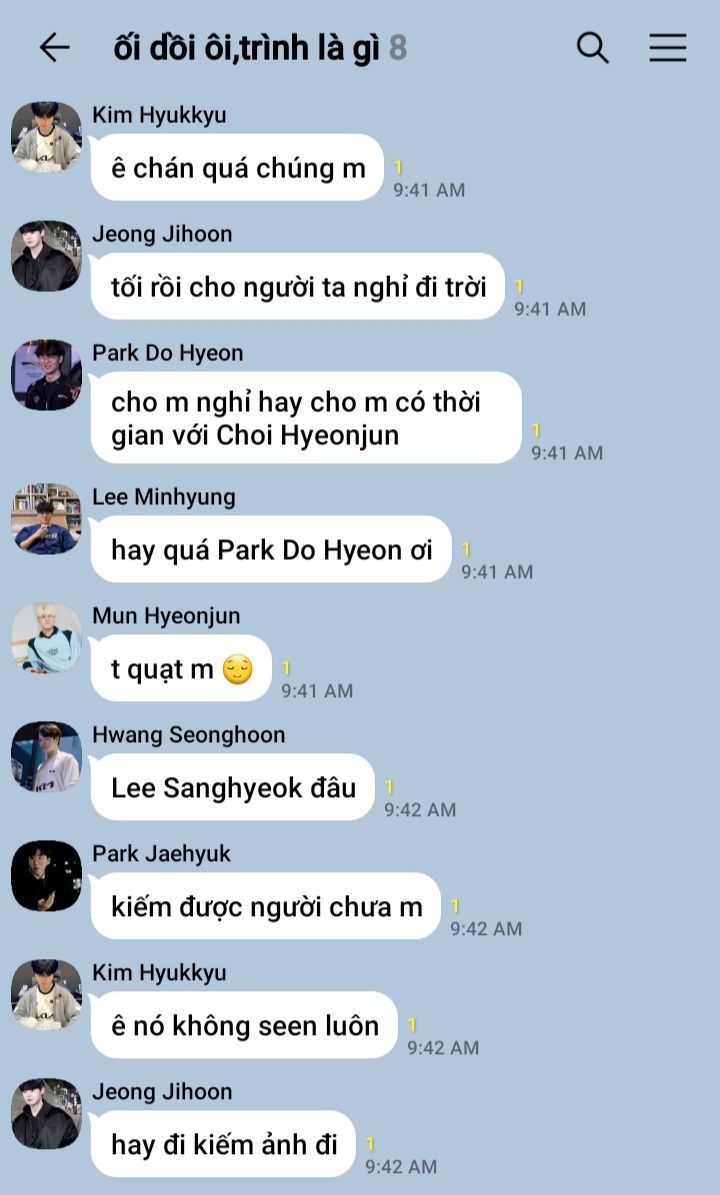This screenshot has width=720, height=1195.
Task: Open the chat room menu
Action: click(667, 48)
